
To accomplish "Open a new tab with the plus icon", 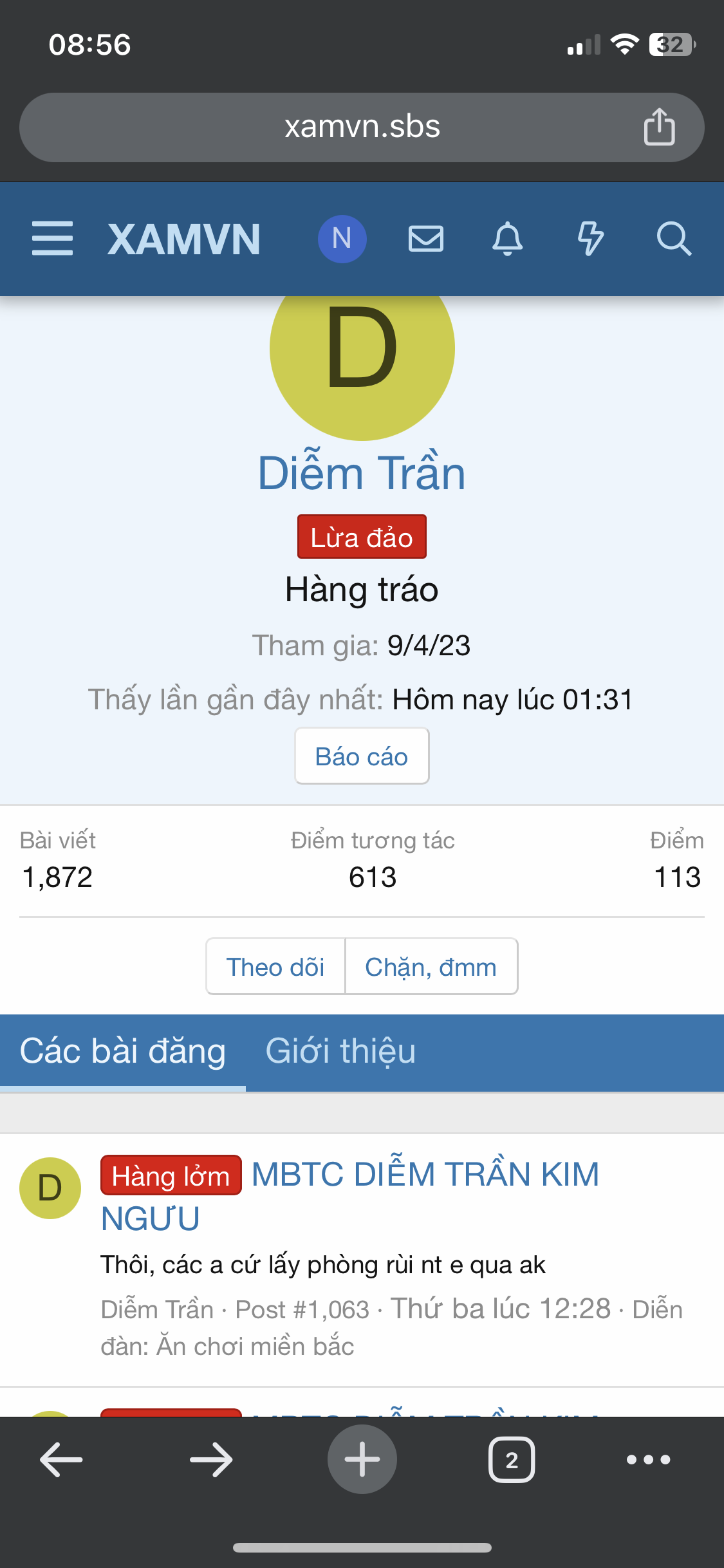I will [x=362, y=1459].
